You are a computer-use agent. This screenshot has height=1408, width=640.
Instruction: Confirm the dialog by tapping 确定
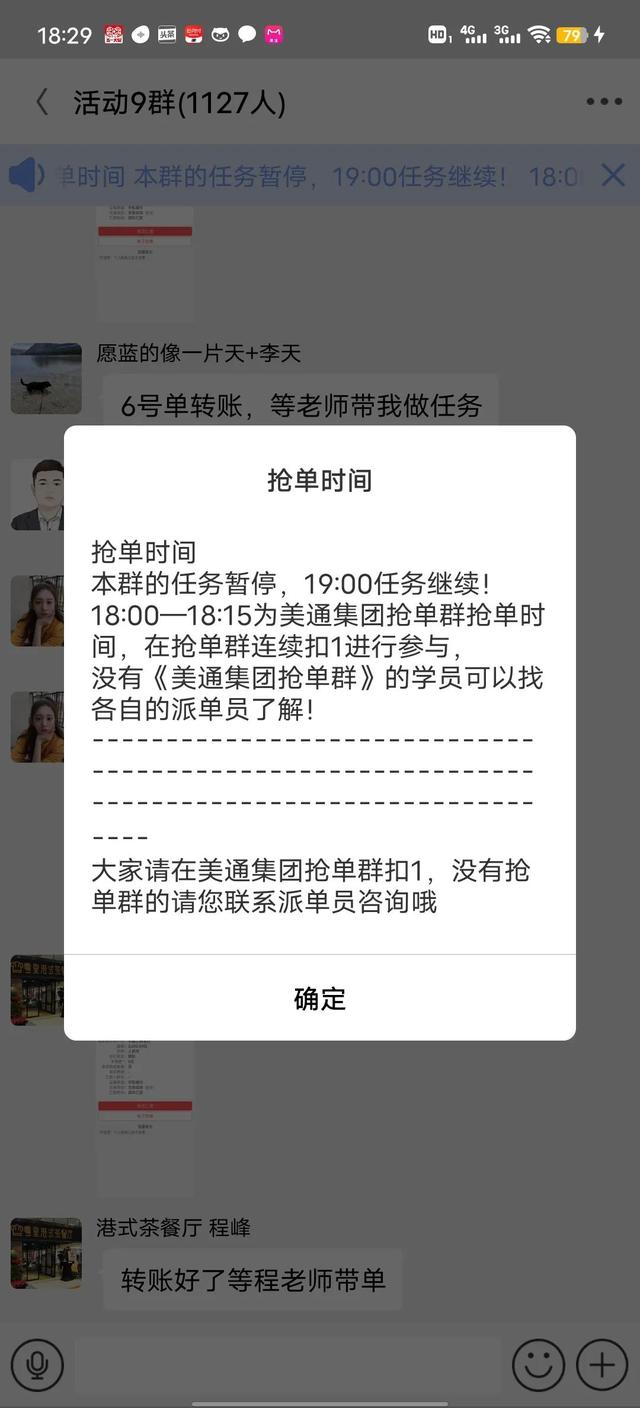click(x=320, y=998)
